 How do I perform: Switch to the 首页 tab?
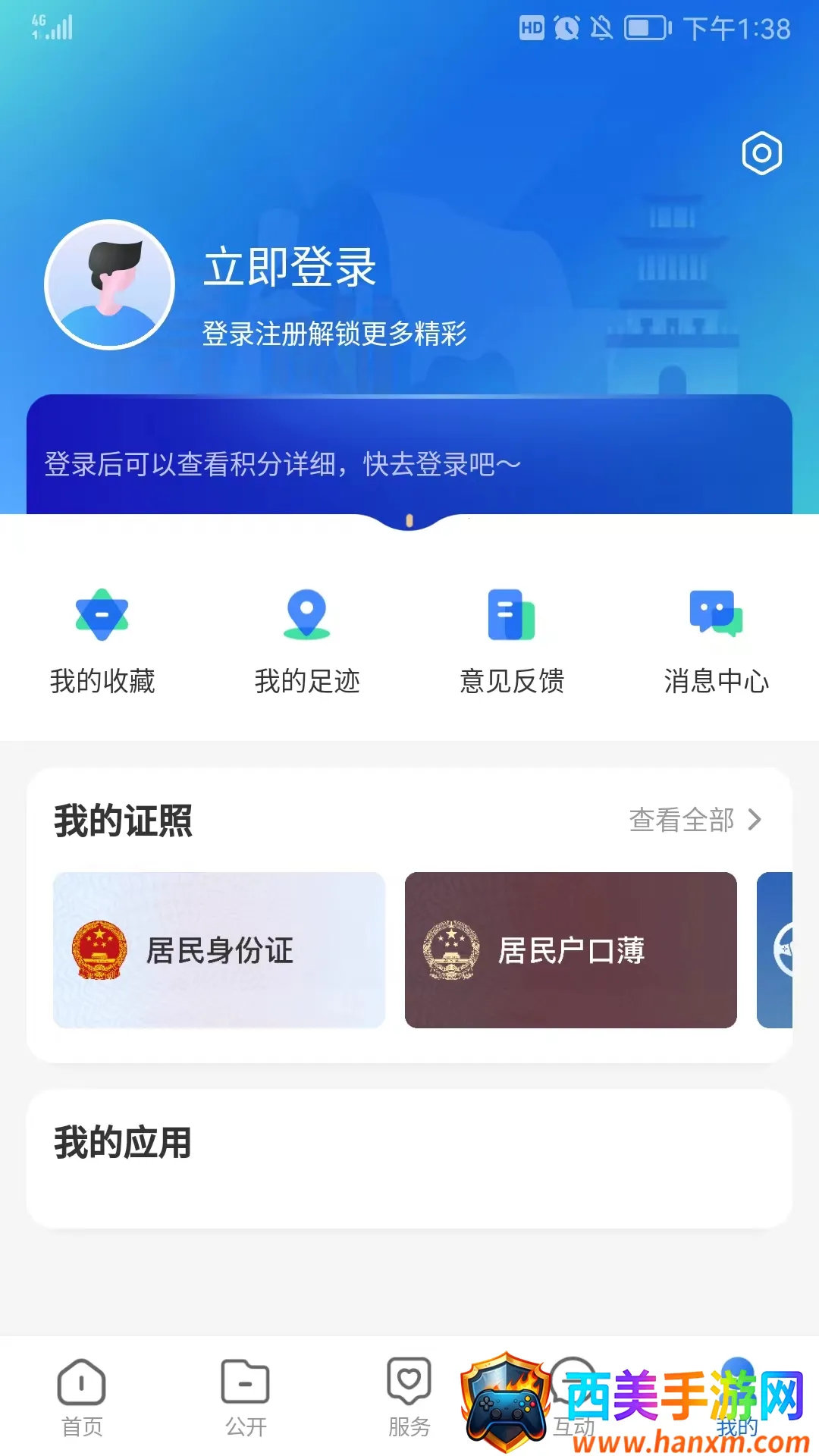[82, 1397]
